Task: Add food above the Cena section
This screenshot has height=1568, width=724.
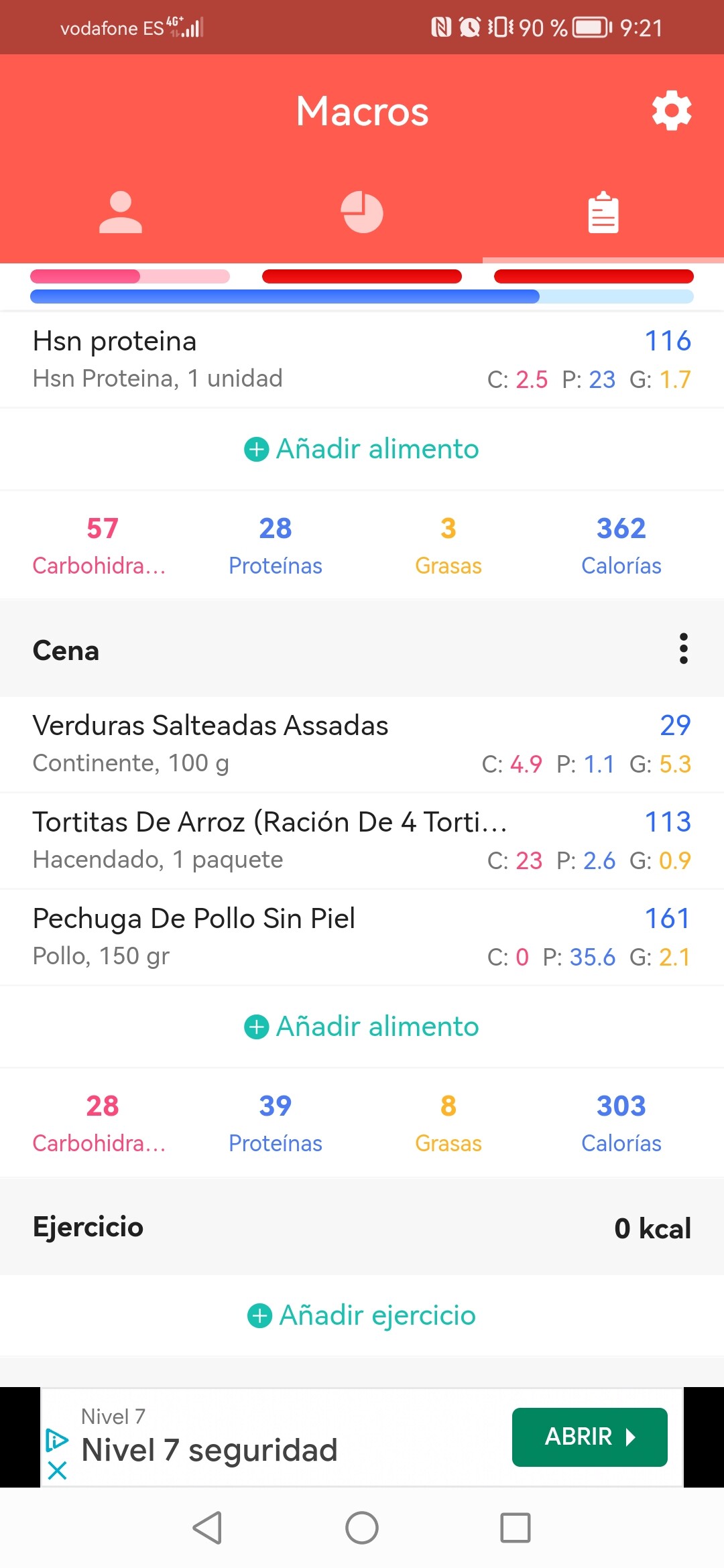Action: 362,449
